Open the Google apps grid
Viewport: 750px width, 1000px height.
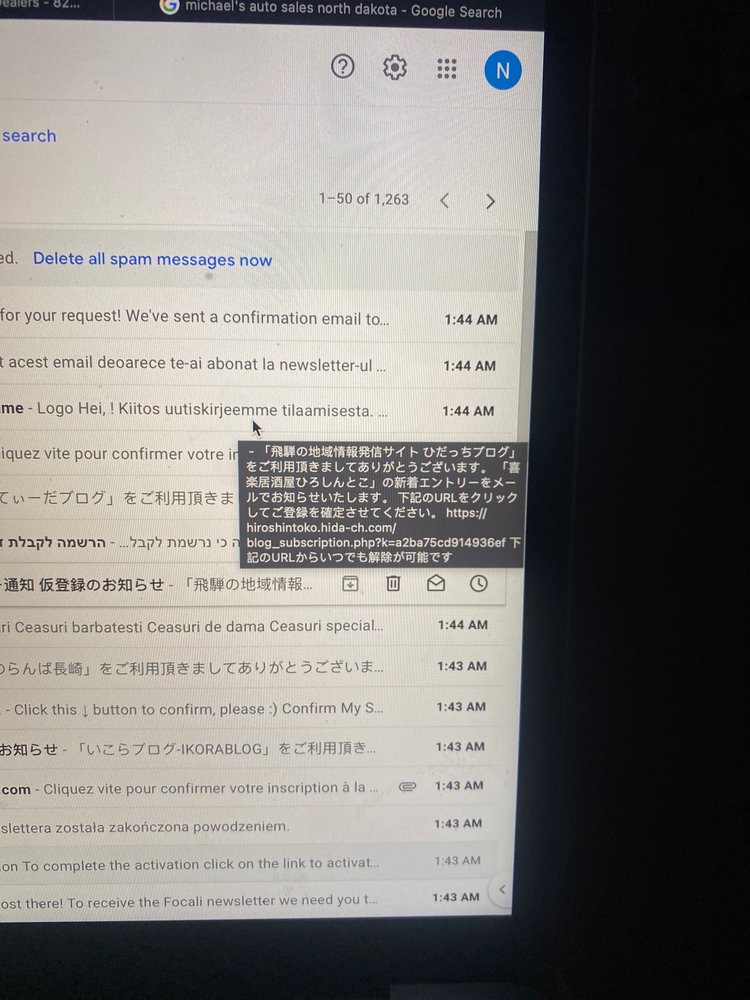[447, 68]
